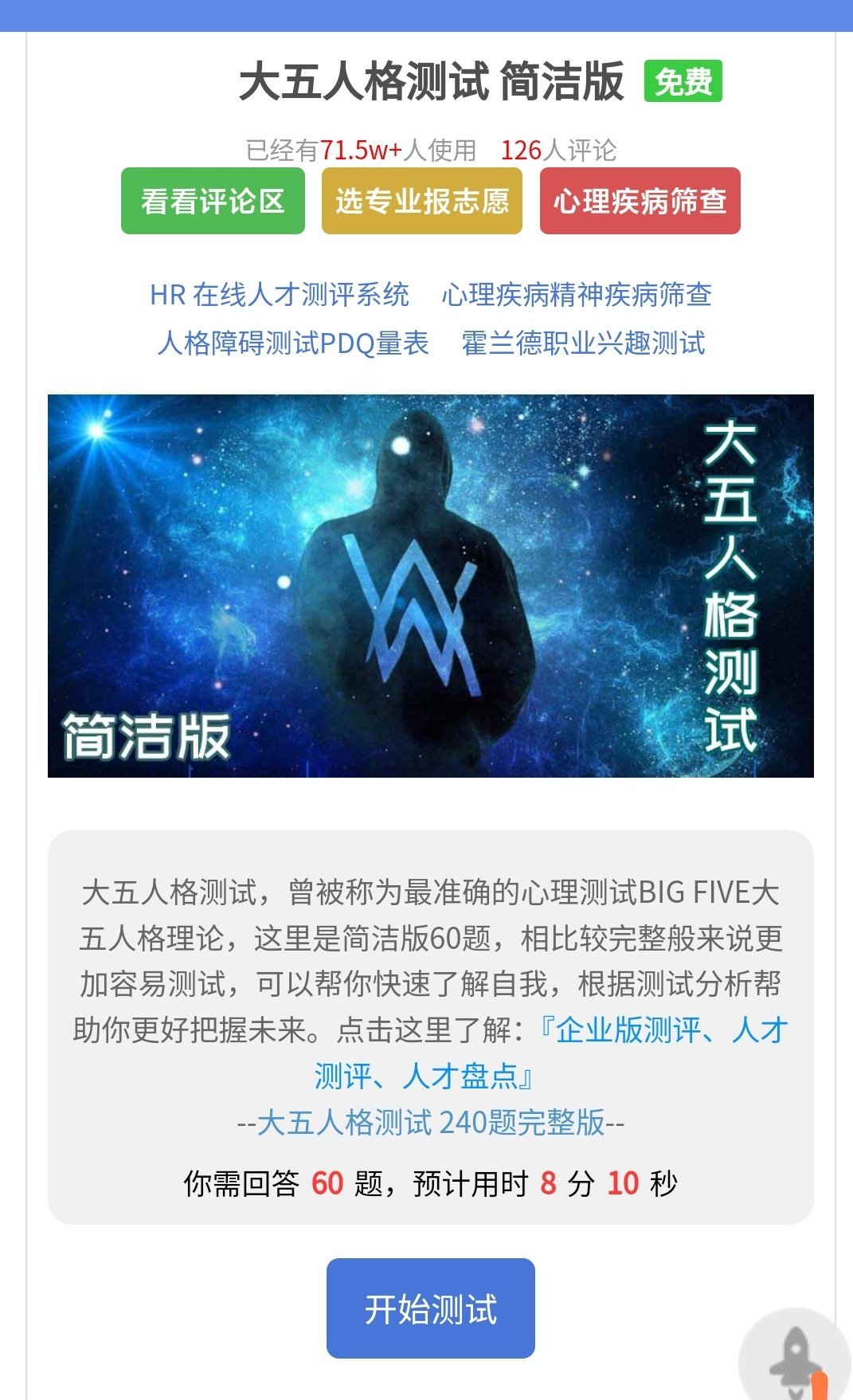Viewport: 853px width, 1400px height.
Task: Select 心理疾病筛查 red button
Action: coord(640,201)
